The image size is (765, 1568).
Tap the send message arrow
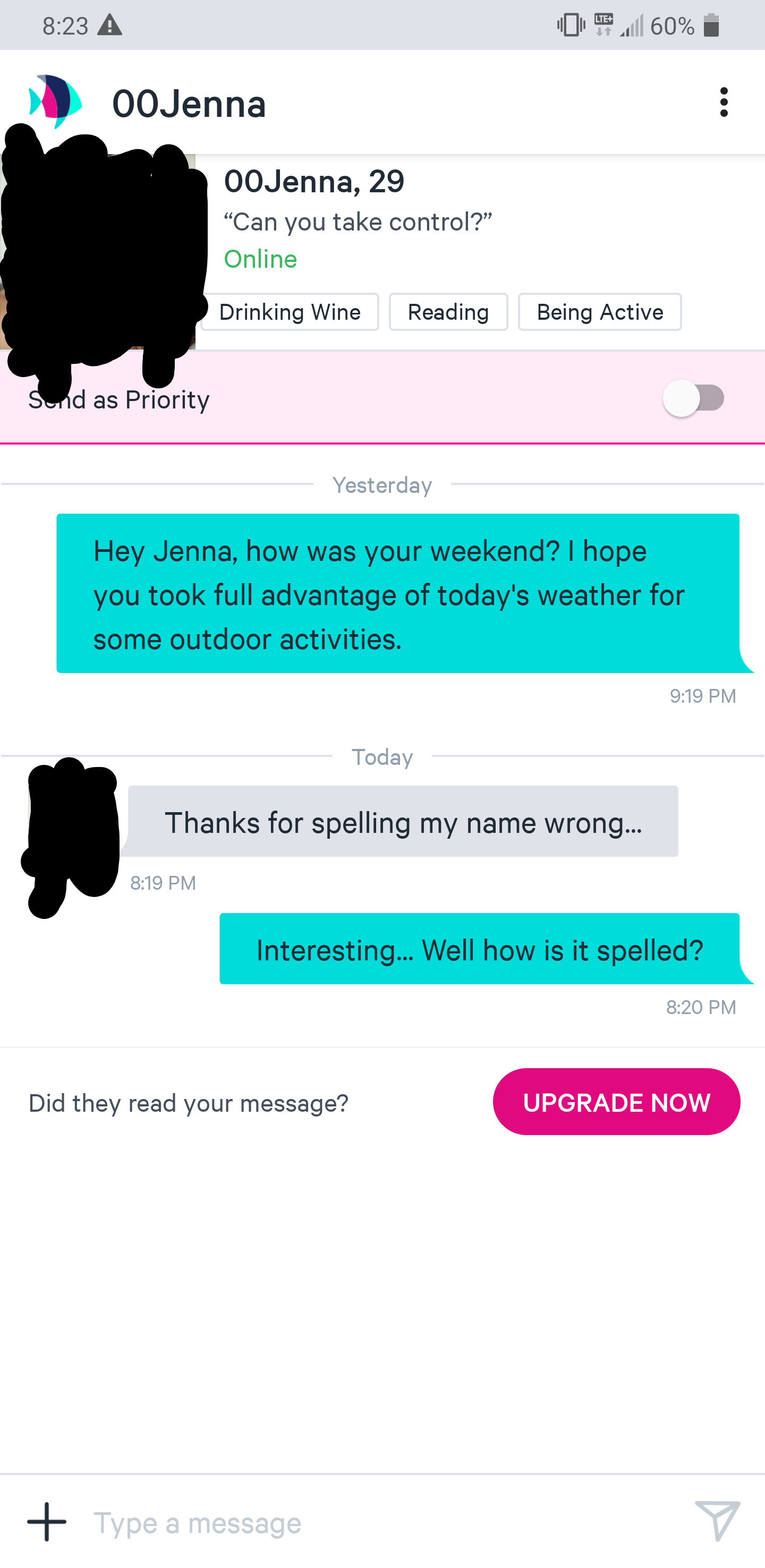[718, 1521]
